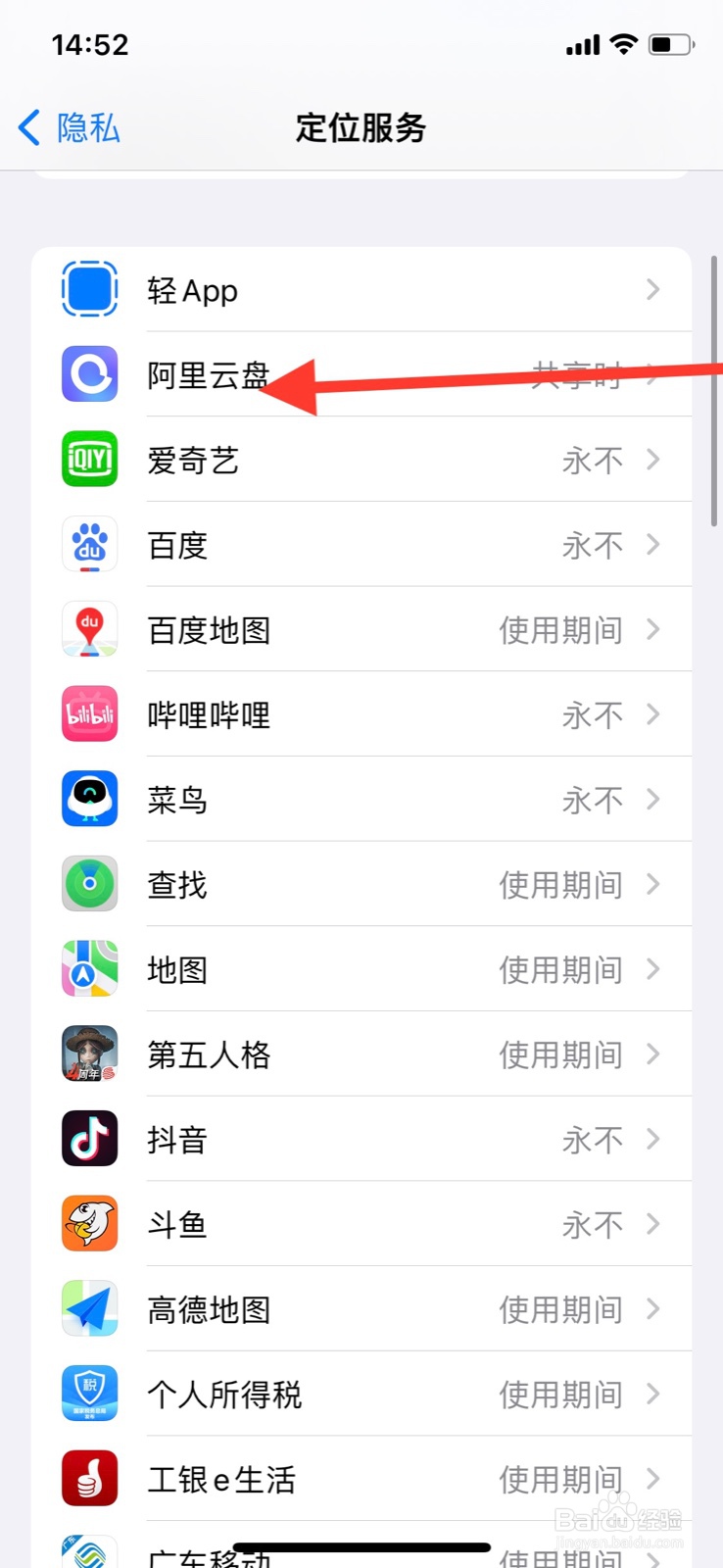The width and height of the screenshot is (723, 1568).
Task: Tap the 斗鱼 shark icon
Action: tap(89, 1223)
